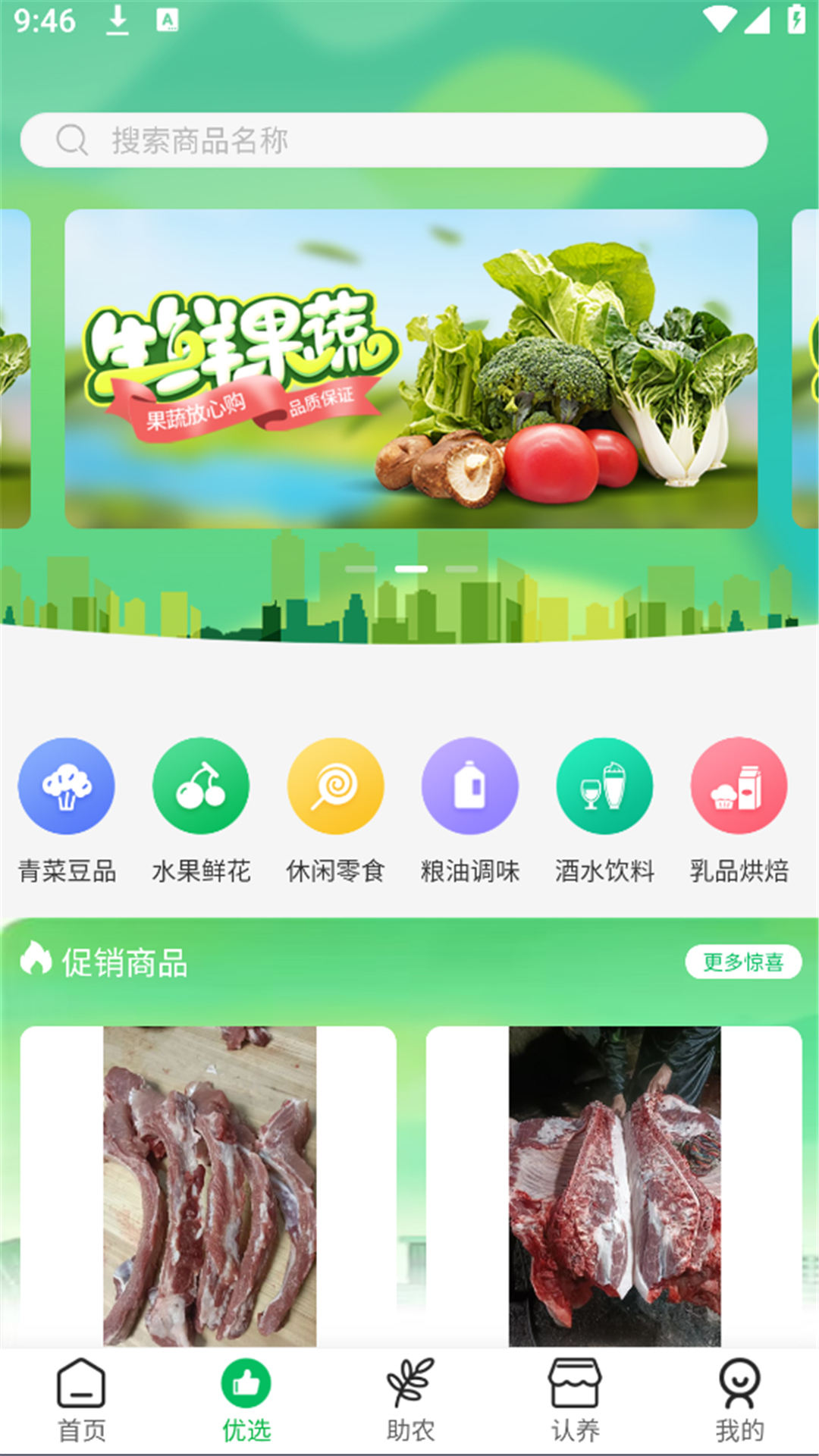Select the 水果鲜花 cherry icon
The width and height of the screenshot is (819, 1456).
coord(201,786)
